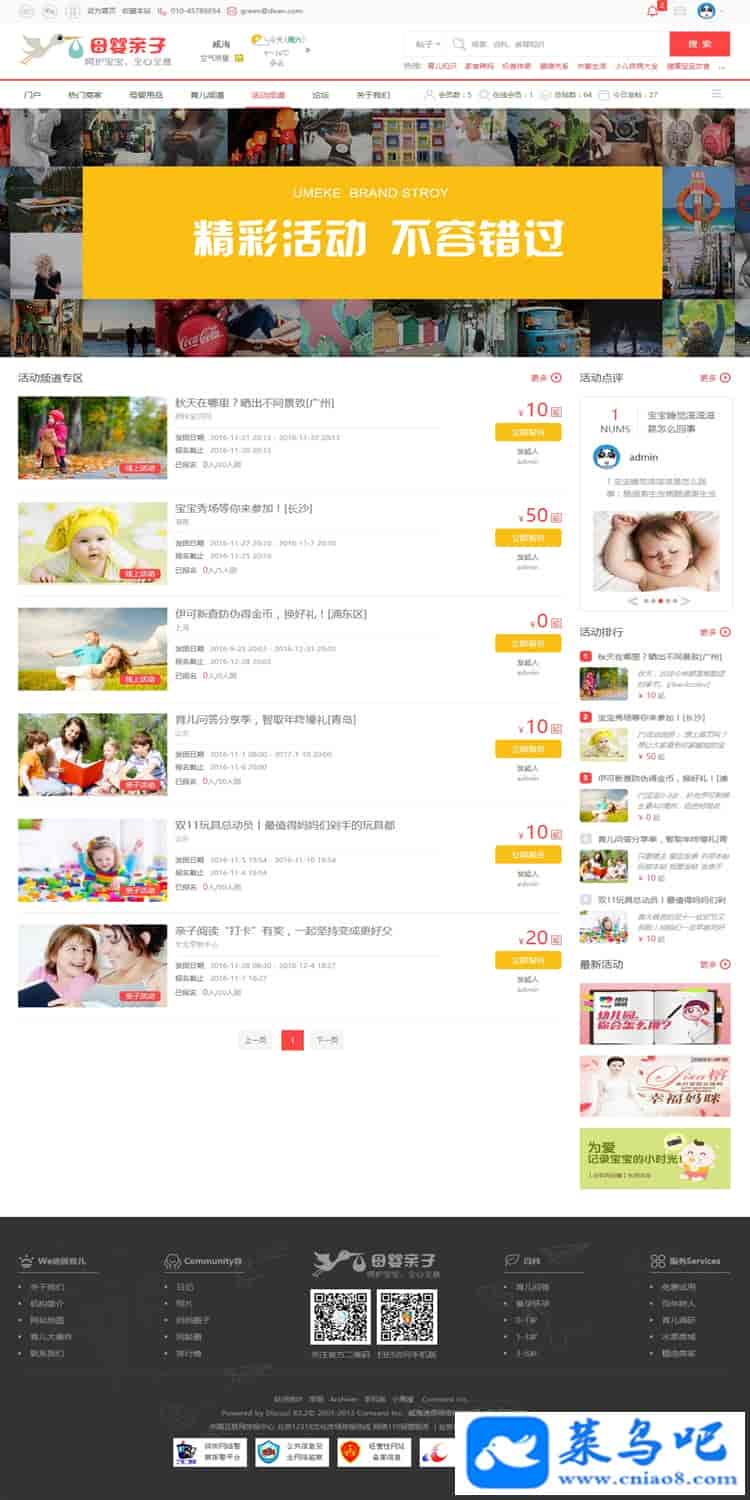The image size is (750, 1500).
Task: Tap the red 搜索 search button
Action: click(x=699, y=44)
